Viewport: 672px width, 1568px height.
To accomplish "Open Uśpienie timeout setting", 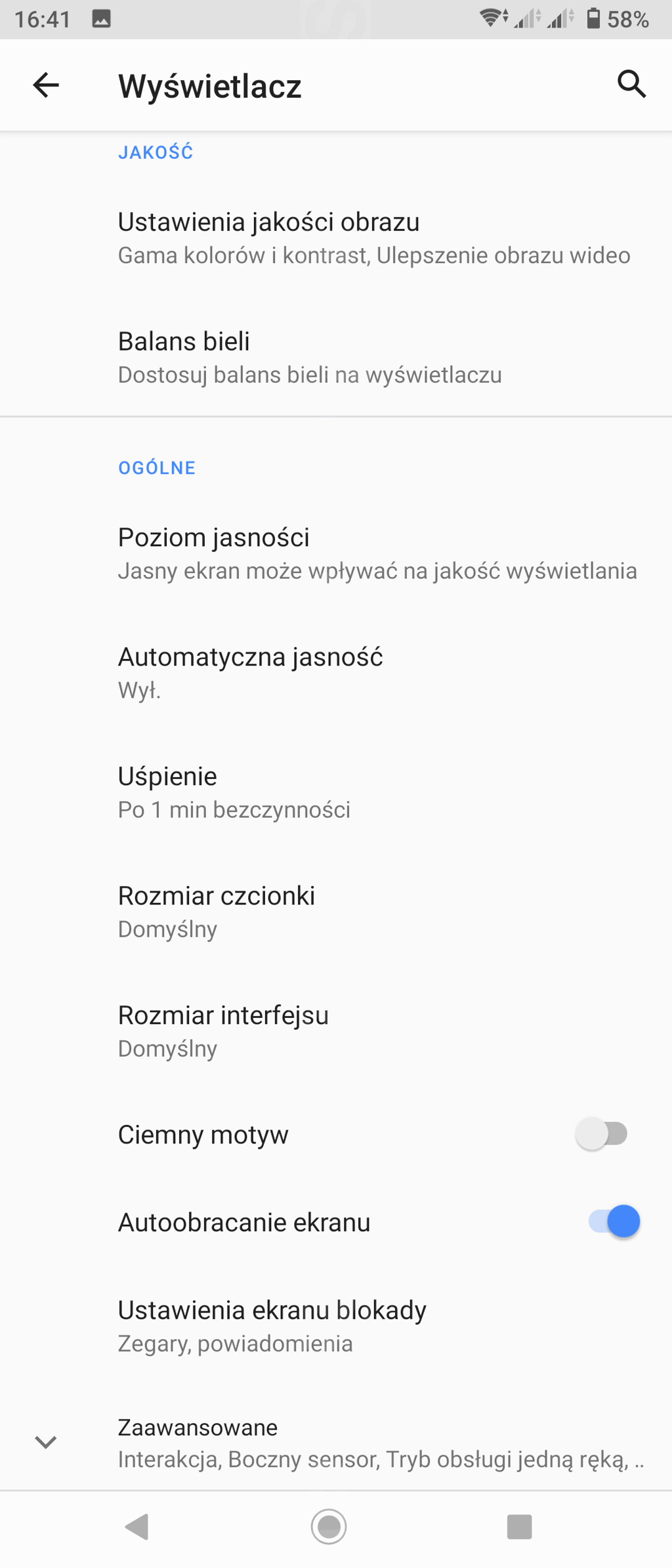I will coord(234,792).
